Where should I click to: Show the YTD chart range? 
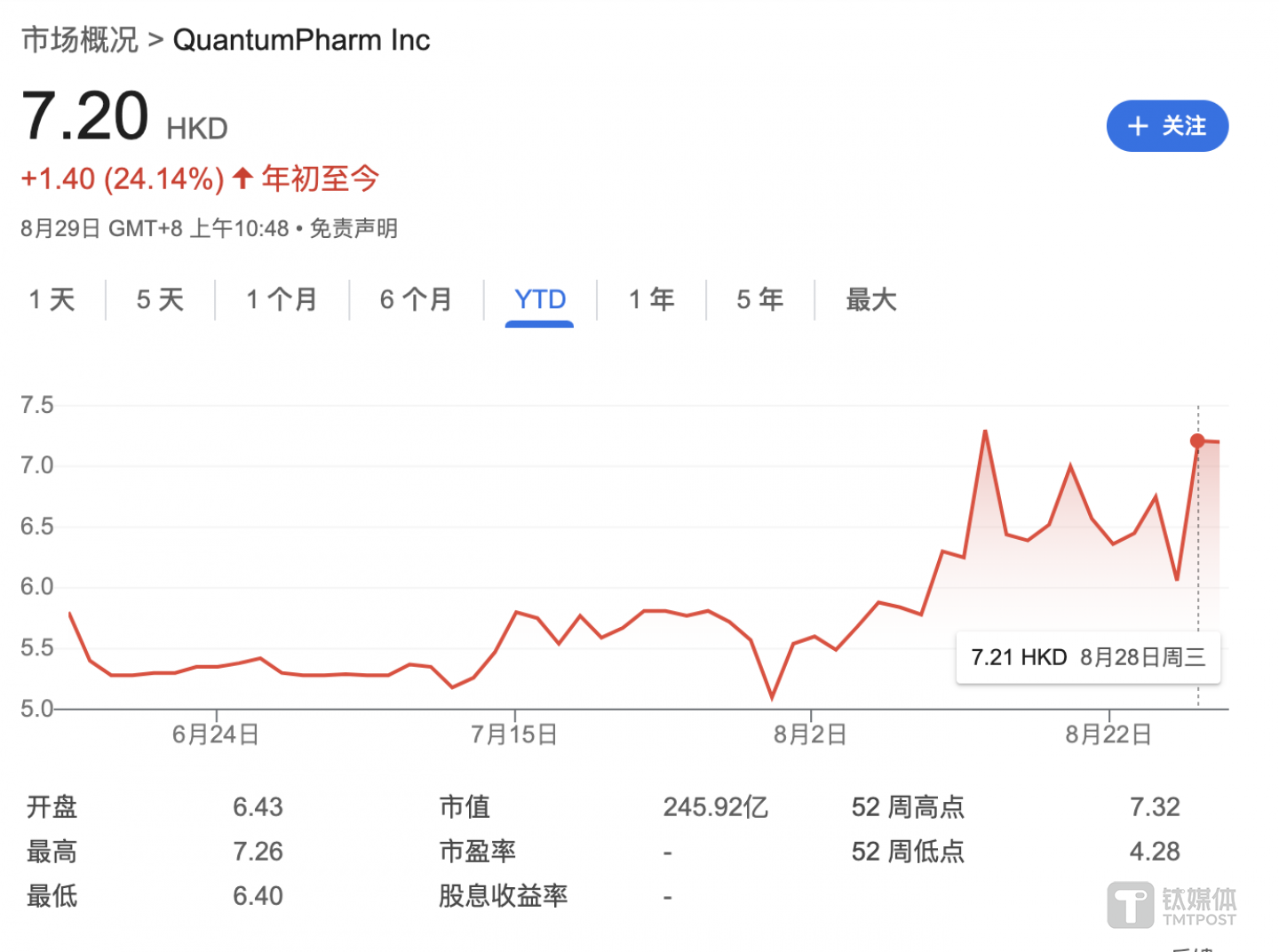coord(539,299)
